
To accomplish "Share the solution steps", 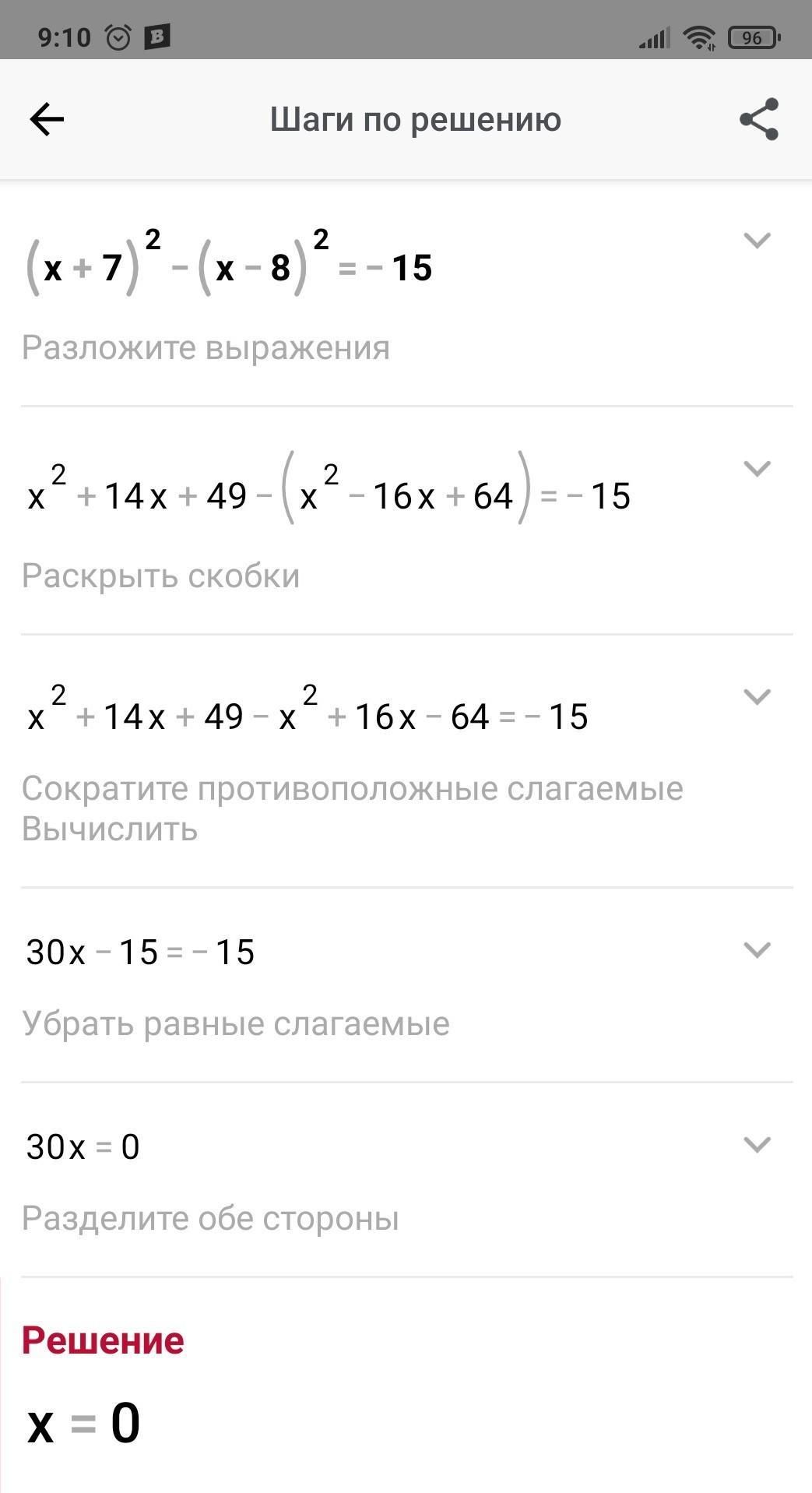I will 758,119.
